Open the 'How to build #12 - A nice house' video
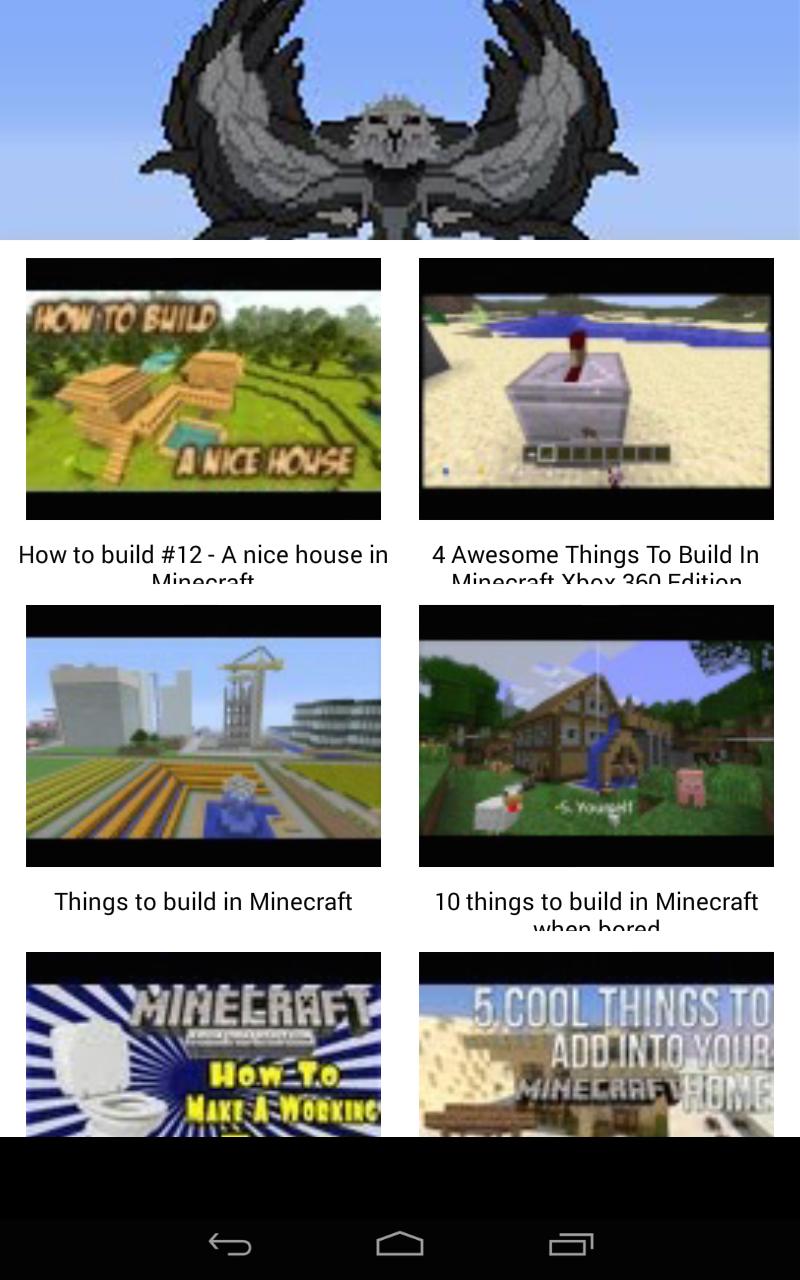The width and height of the screenshot is (800, 1280). point(203,389)
